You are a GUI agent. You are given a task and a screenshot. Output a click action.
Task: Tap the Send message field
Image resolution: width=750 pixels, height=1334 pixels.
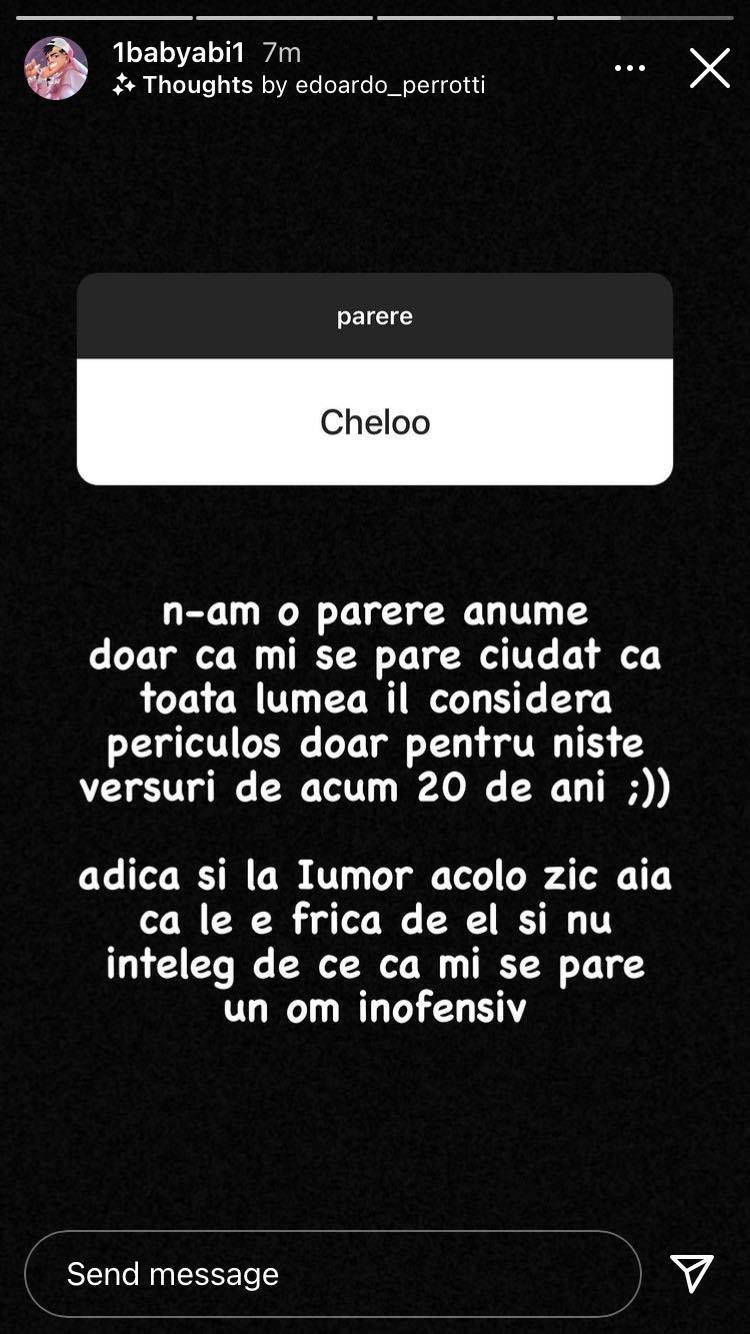(332, 1273)
